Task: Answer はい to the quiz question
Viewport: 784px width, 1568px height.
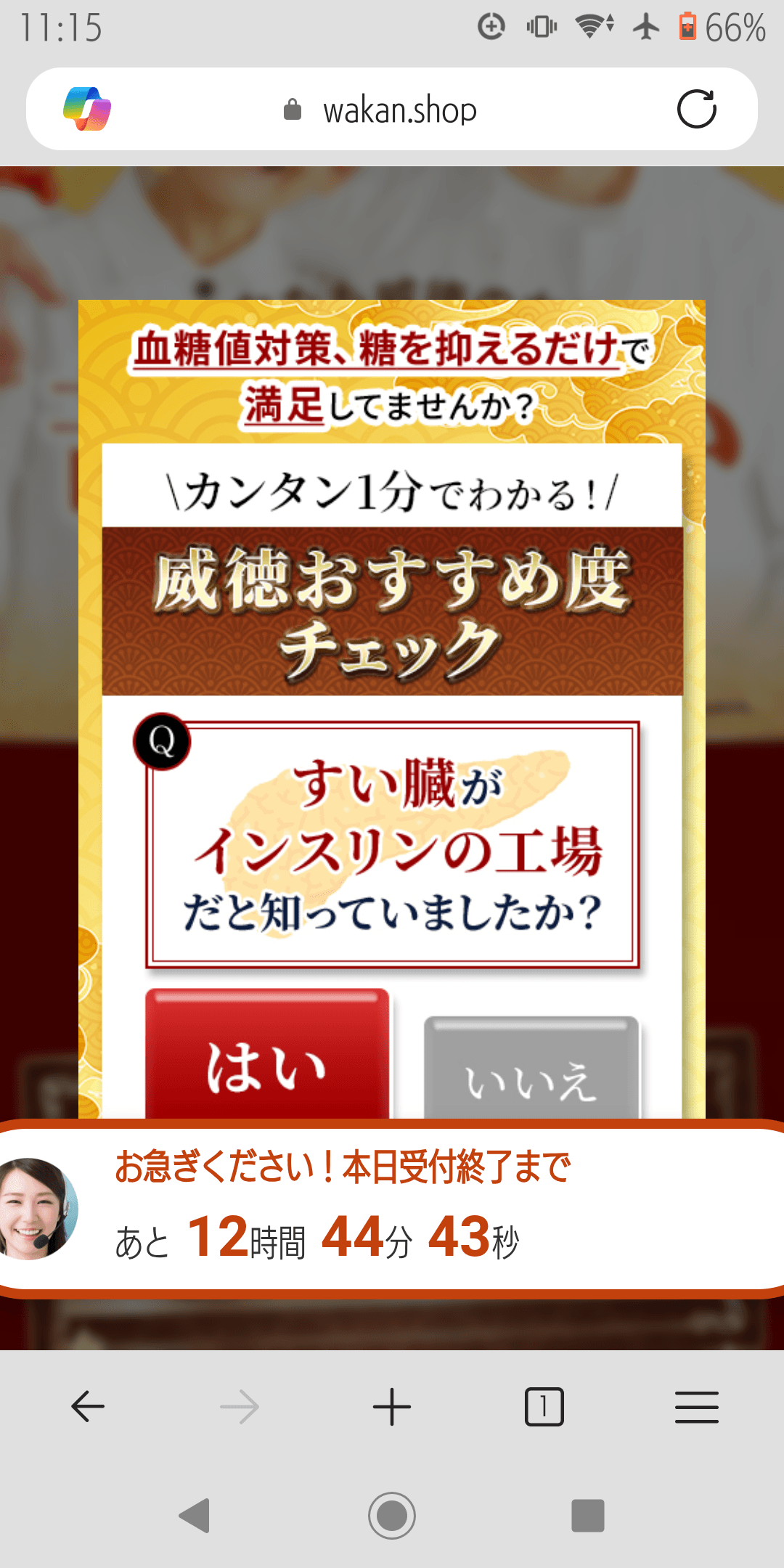Action: [x=267, y=1054]
